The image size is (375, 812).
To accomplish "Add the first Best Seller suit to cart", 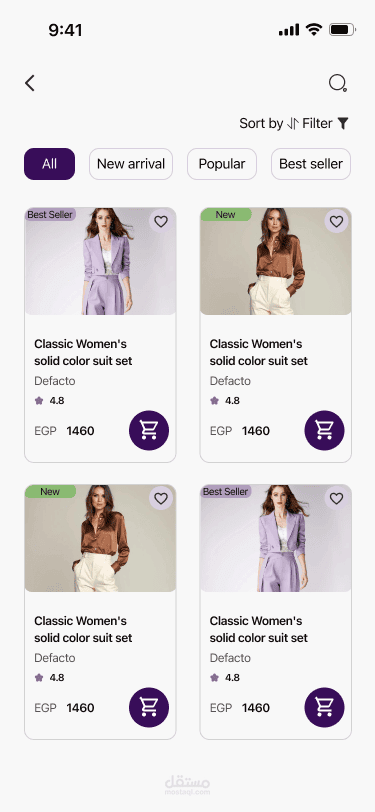I will click(x=149, y=430).
